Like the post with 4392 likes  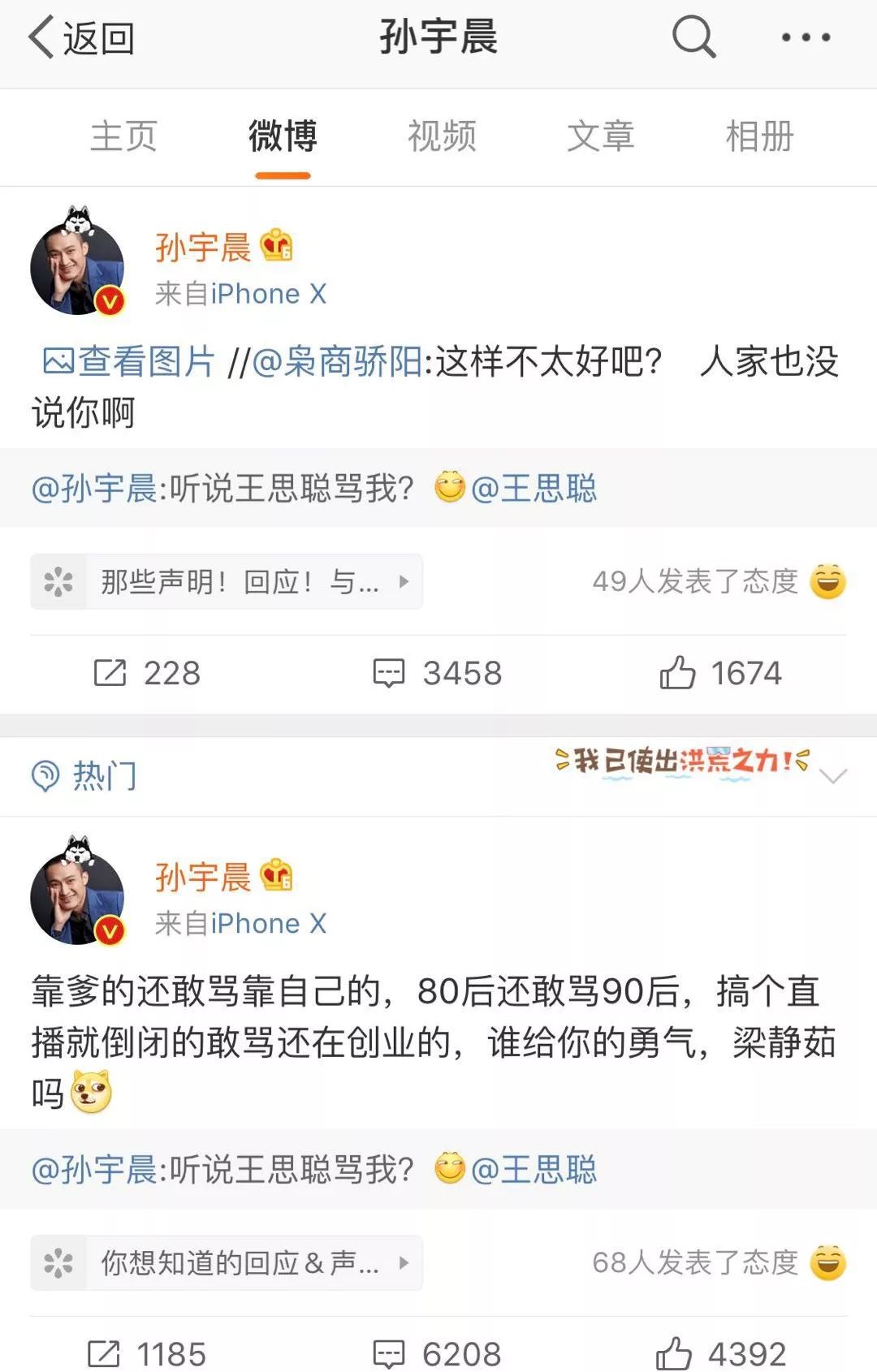point(719,1353)
